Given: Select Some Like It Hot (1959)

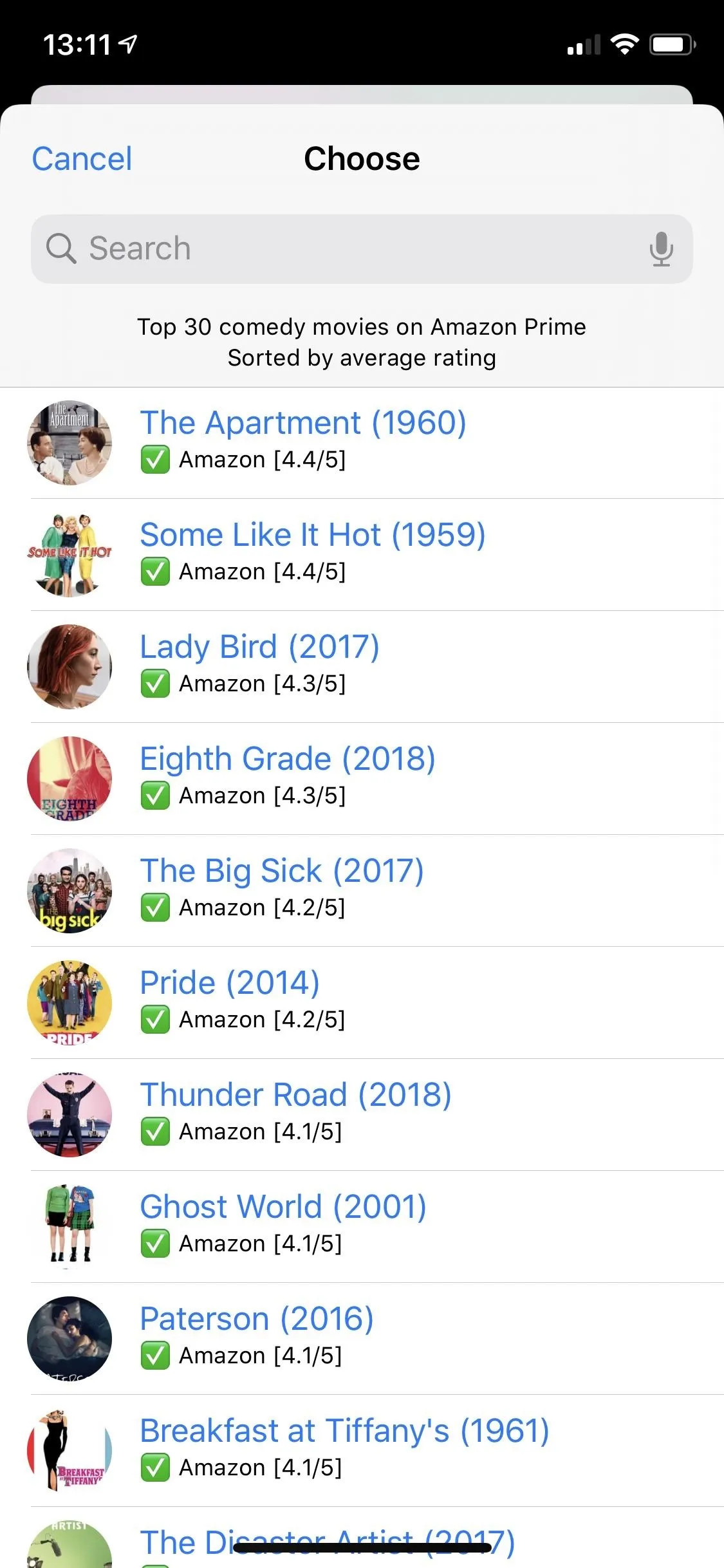Looking at the screenshot, I should [x=362, y=555].
